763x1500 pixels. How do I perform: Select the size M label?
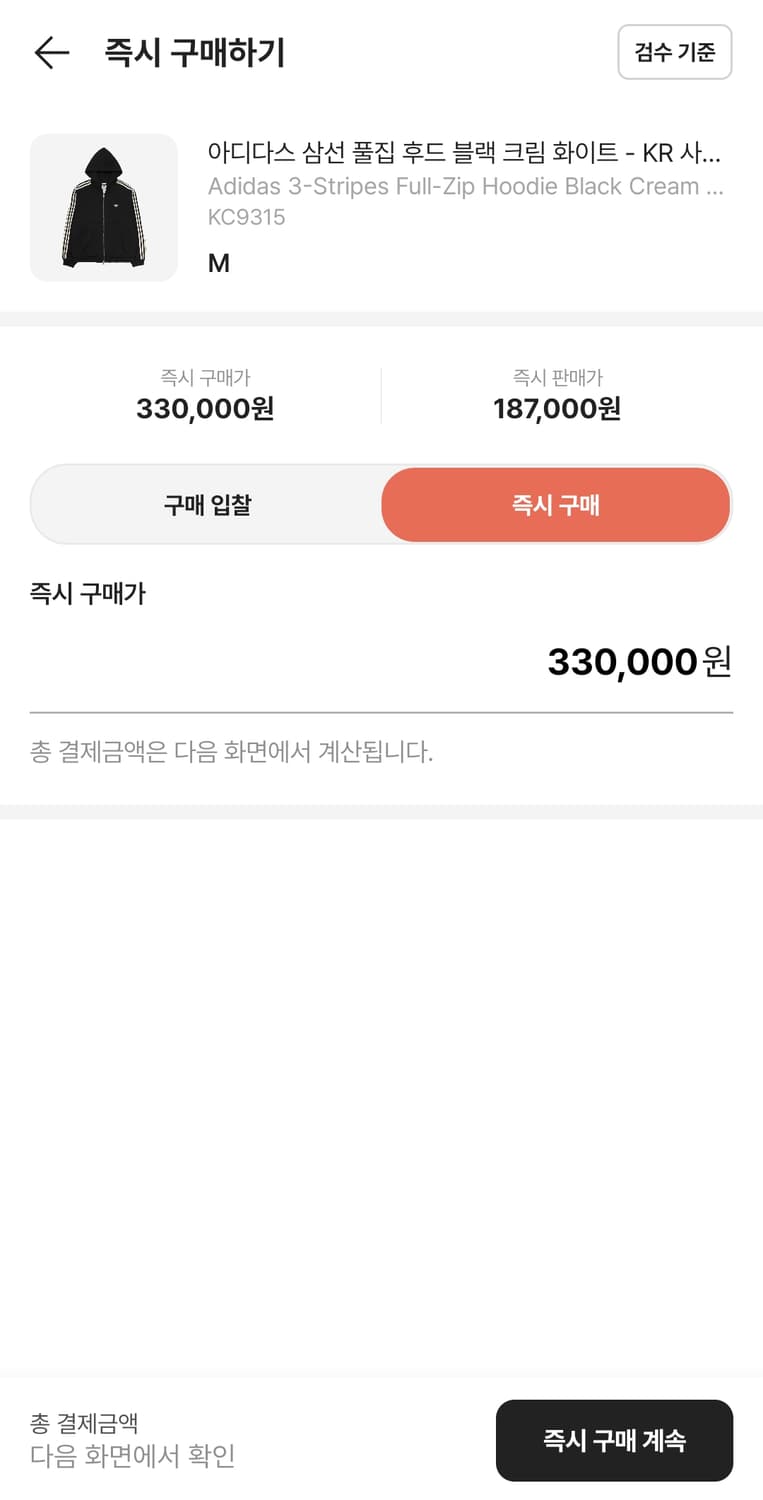[x=218, y=263]
